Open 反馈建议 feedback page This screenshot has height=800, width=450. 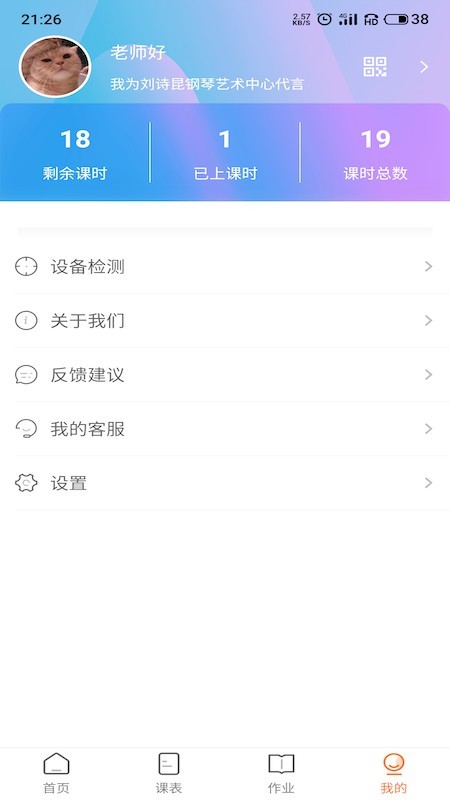pos(225,374)
